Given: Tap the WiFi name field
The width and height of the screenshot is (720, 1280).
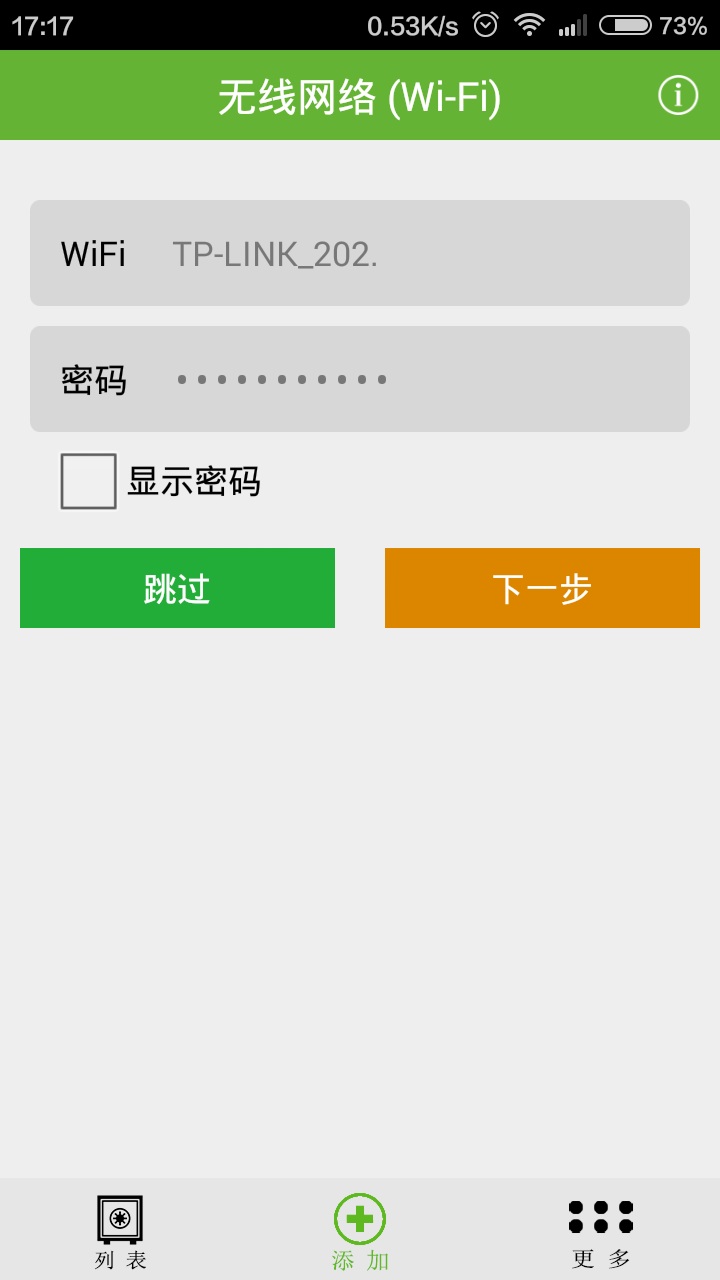Looking at the screenshot, I should tap(400, 254).
